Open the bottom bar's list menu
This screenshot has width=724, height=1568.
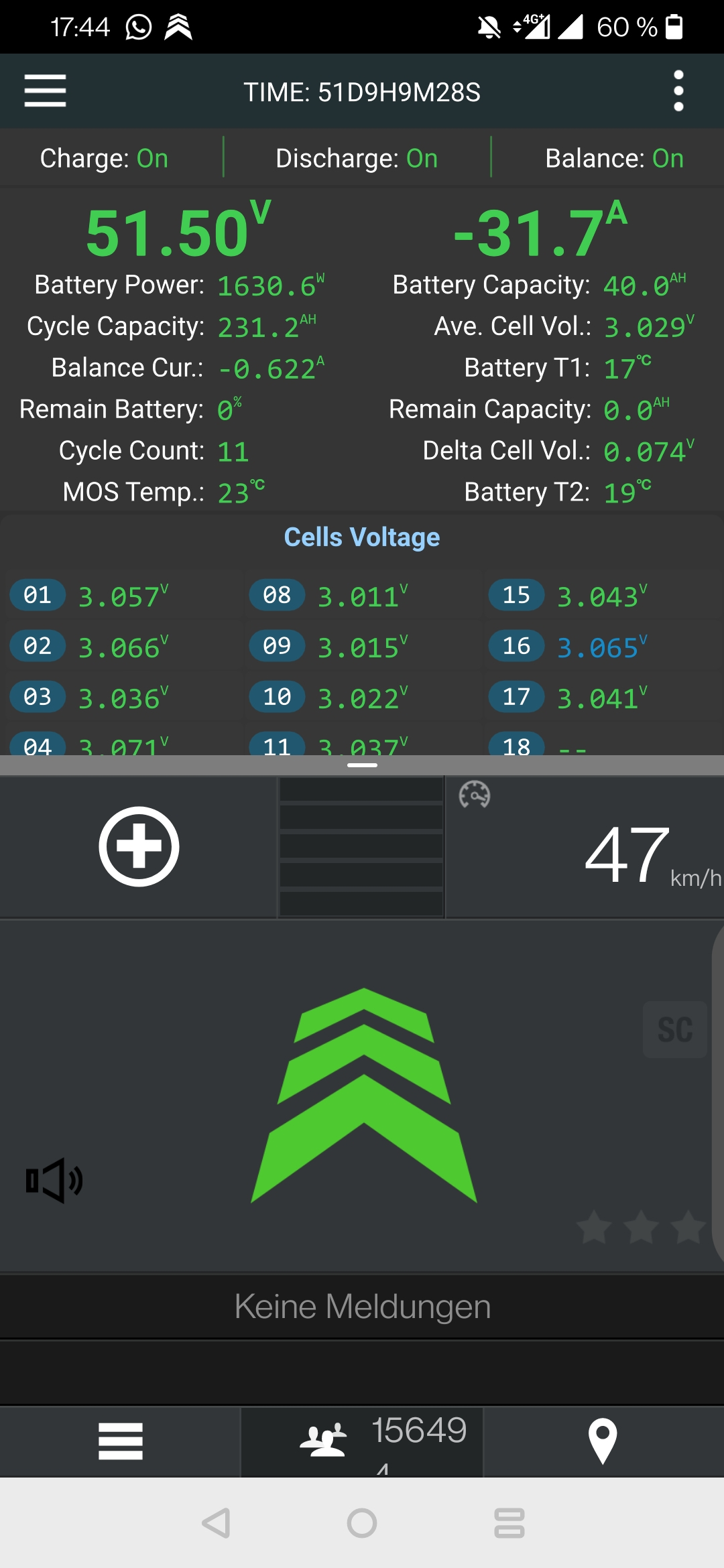[x=120, y=1441]
